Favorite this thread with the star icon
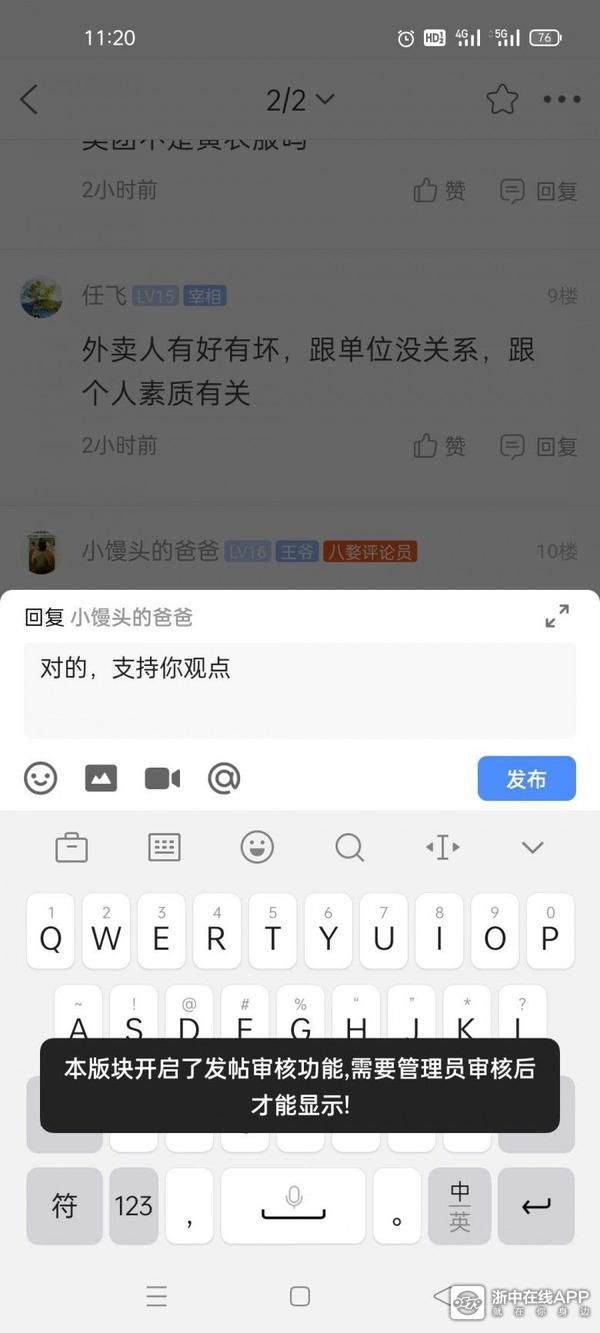600x1333 pixels. click(x=502, y=99)
